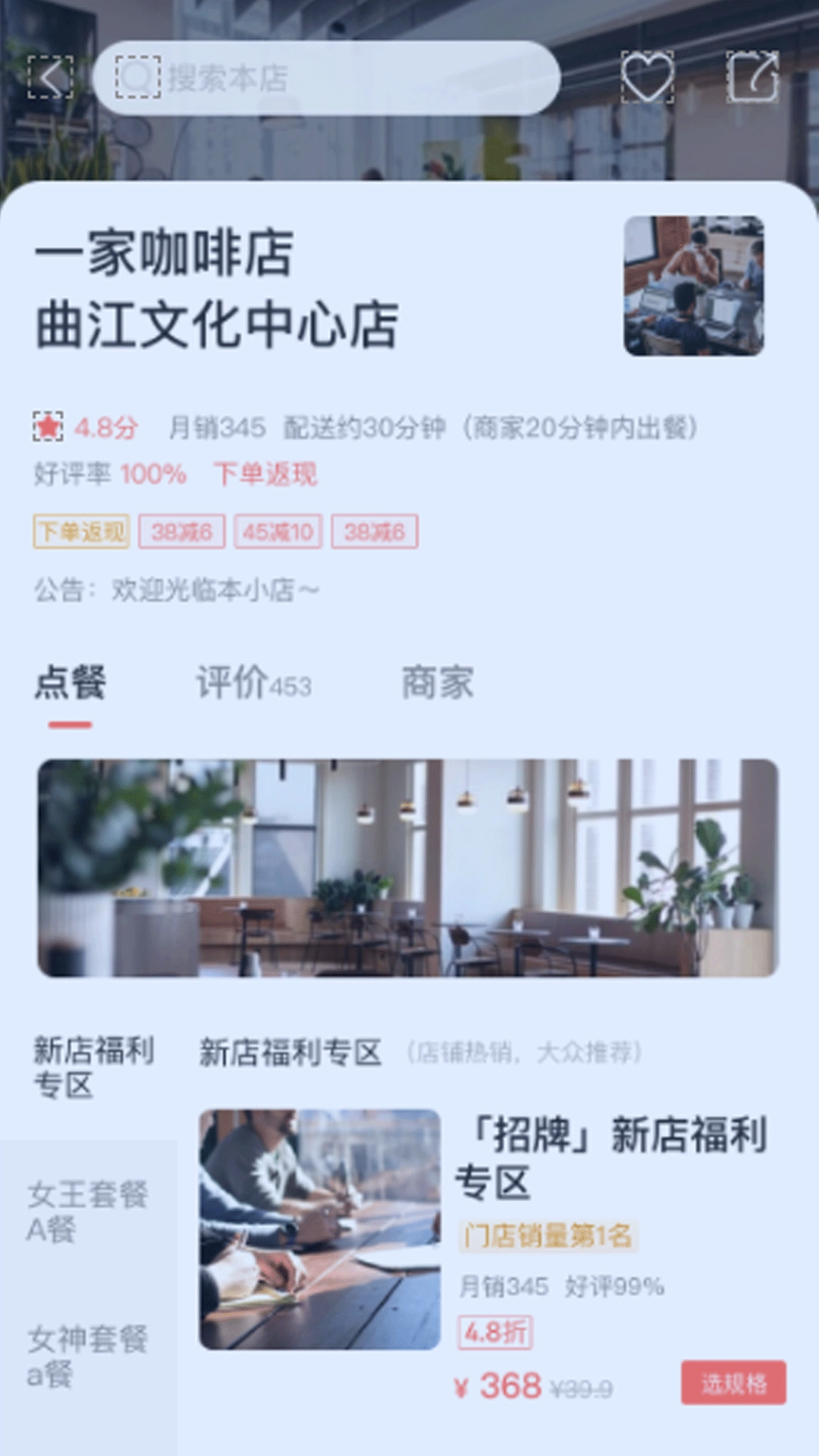Select the 点餐 tab
The height and width of the screenshot is (1456, 819).
[70, 682]
